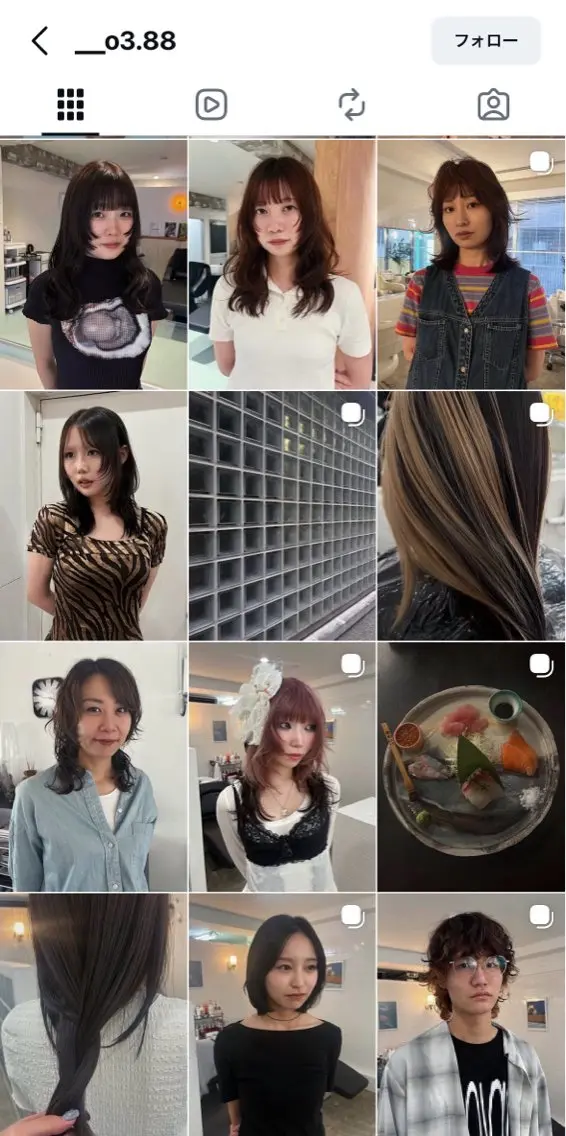Open the light blue denim shirt post

coord(93,767)
